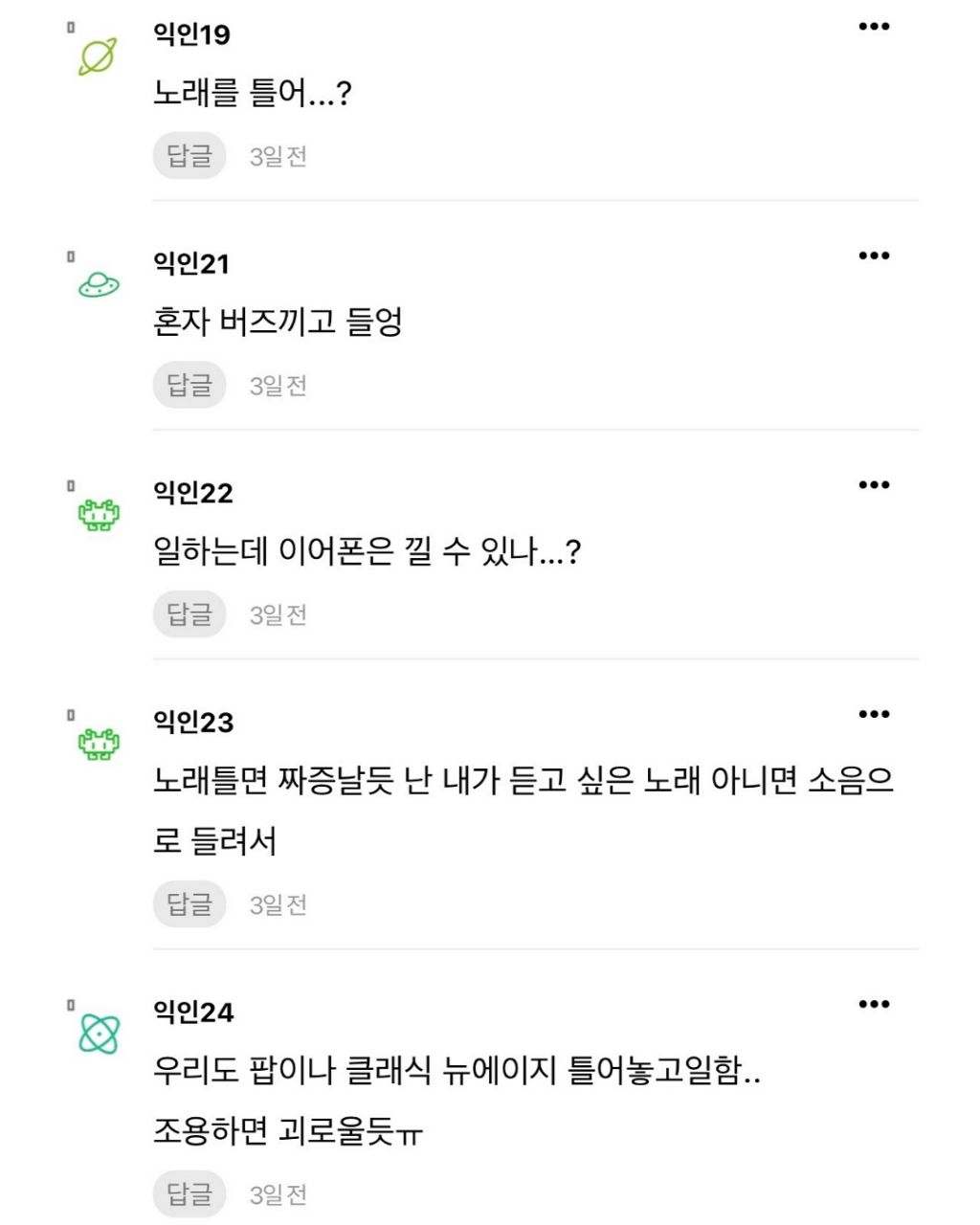Open the three-dot menu on 익인21's comment

click(874, 256)
